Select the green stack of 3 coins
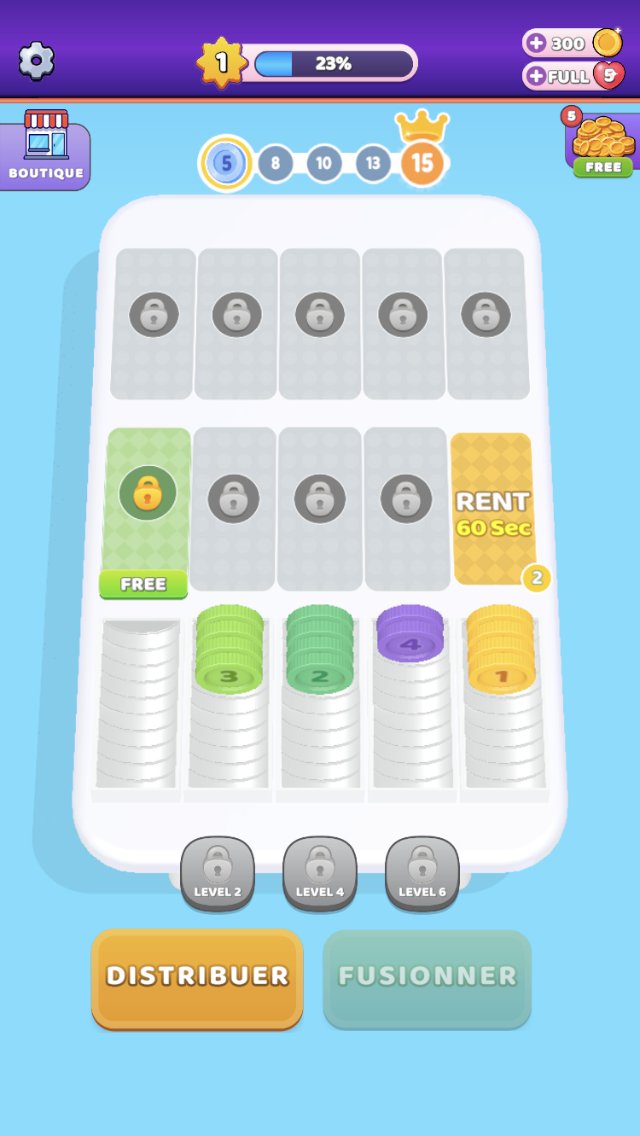 [229, 650]
